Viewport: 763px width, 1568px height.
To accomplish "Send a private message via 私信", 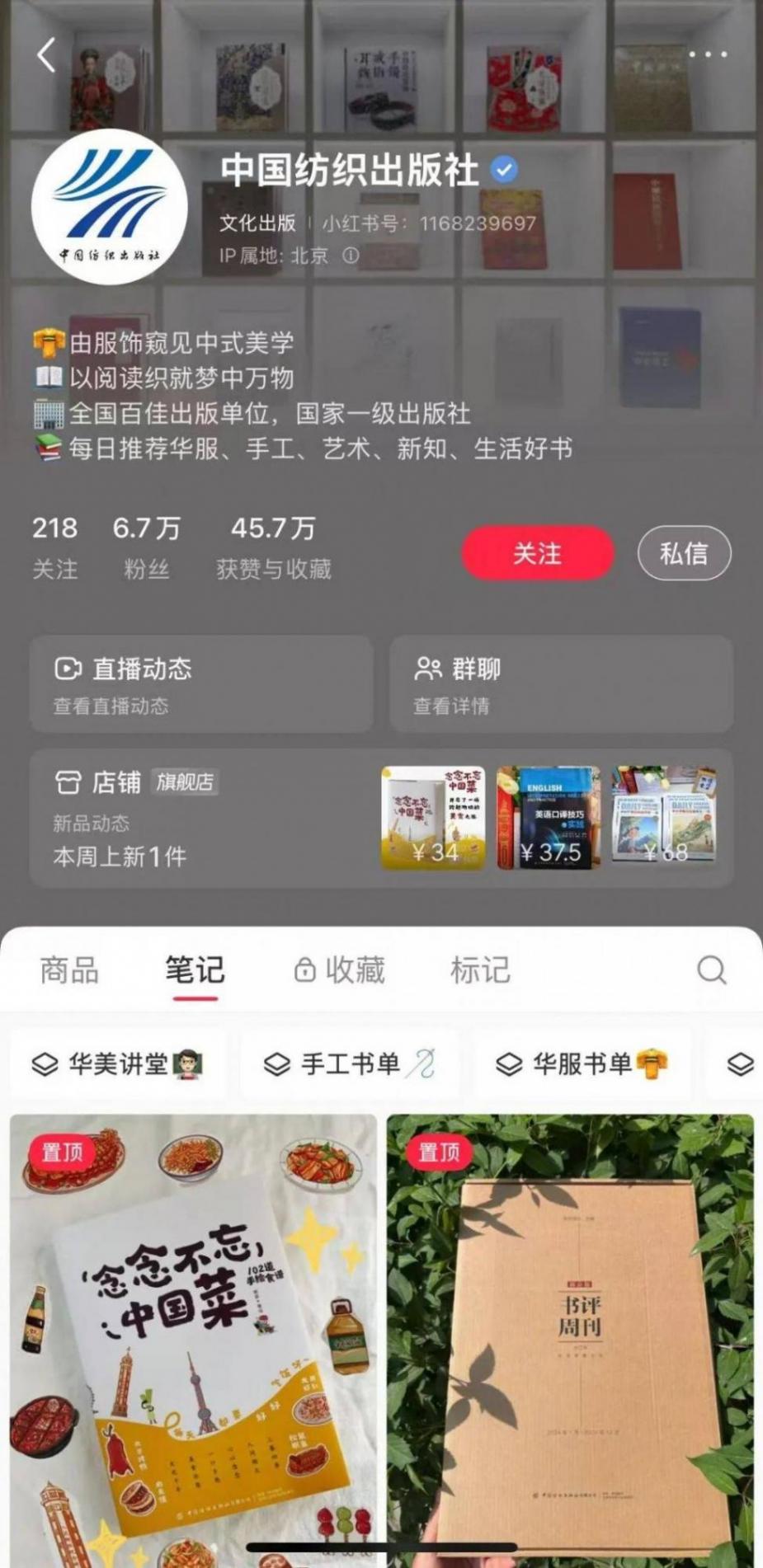I will coord(684,553).
